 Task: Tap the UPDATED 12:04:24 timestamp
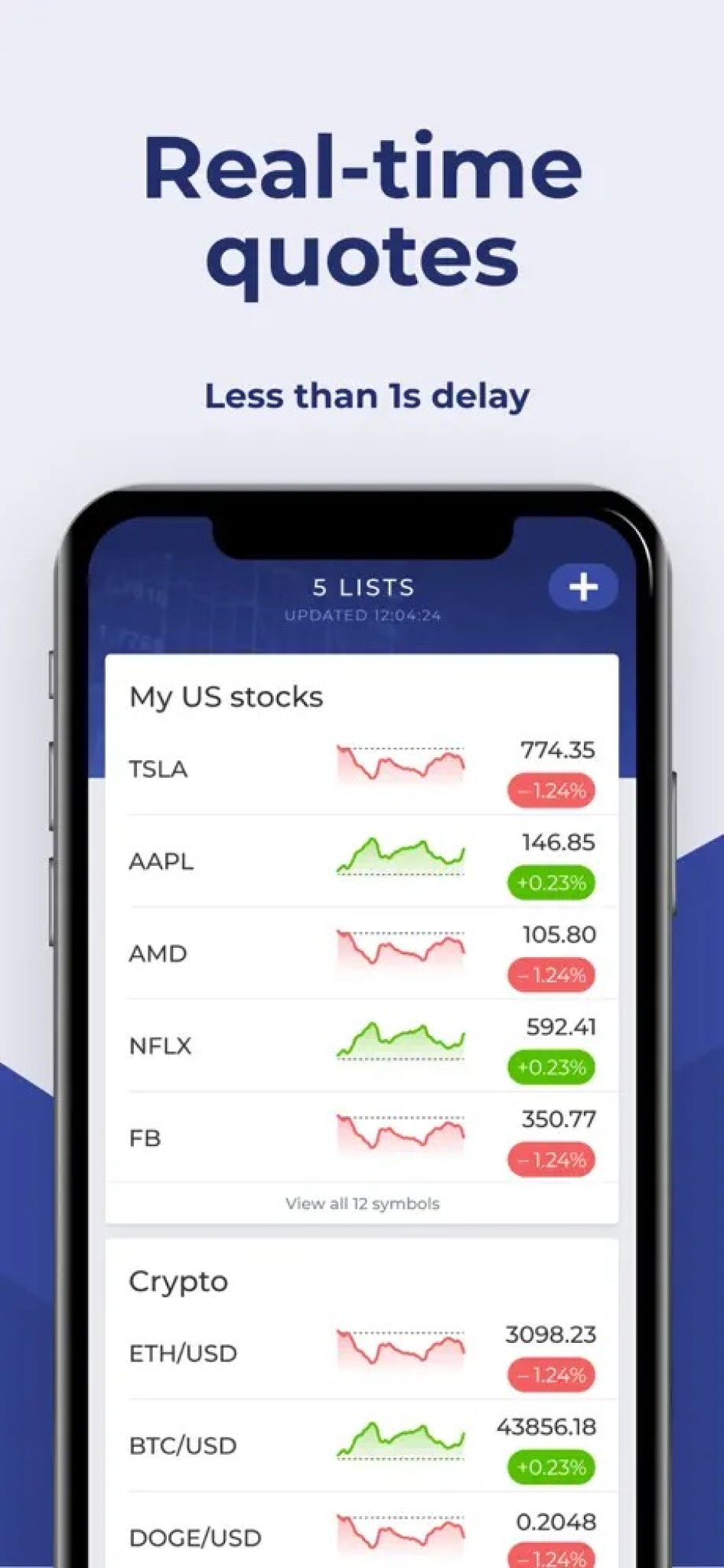(362, 614)
